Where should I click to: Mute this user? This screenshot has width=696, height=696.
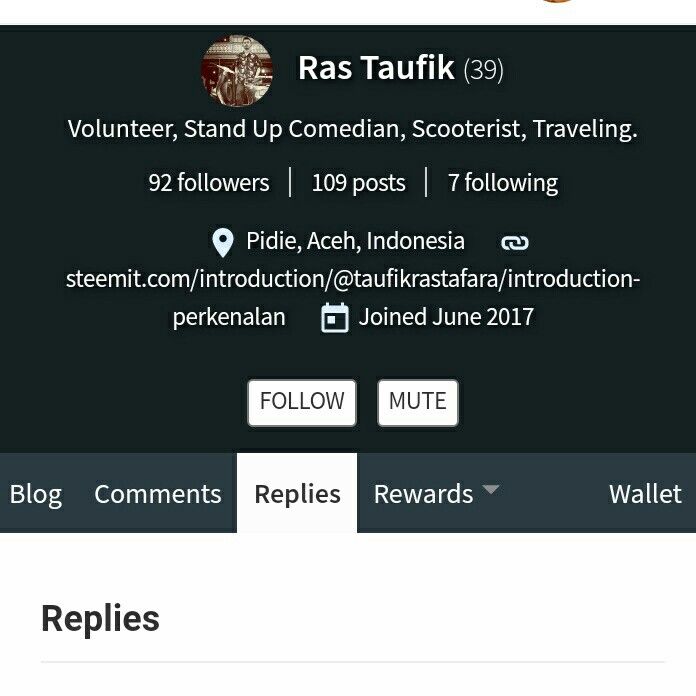[417, 402]
